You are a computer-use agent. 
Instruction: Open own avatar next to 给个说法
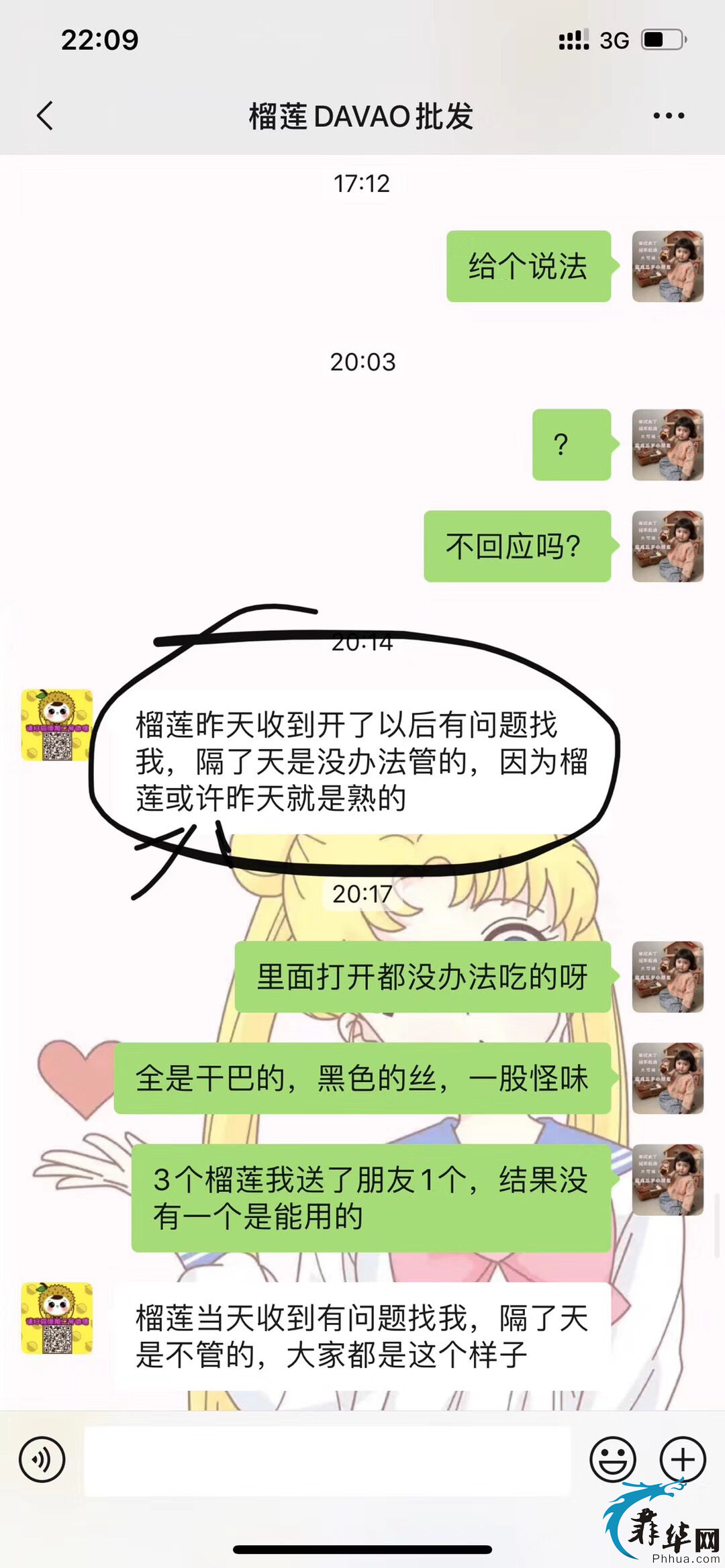click(x=667, y=266)
